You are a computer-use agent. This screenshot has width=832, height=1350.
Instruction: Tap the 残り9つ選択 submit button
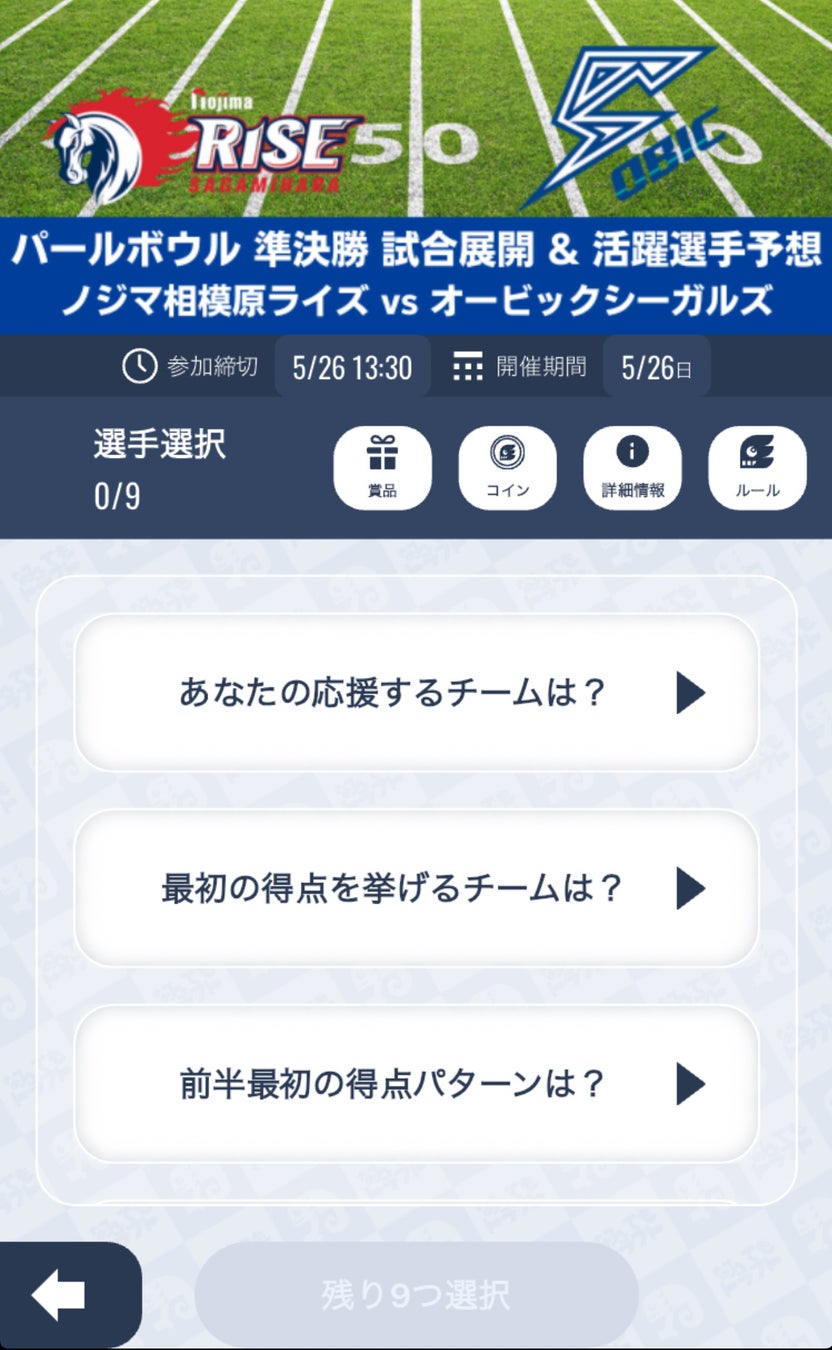tap(416, 1296)
